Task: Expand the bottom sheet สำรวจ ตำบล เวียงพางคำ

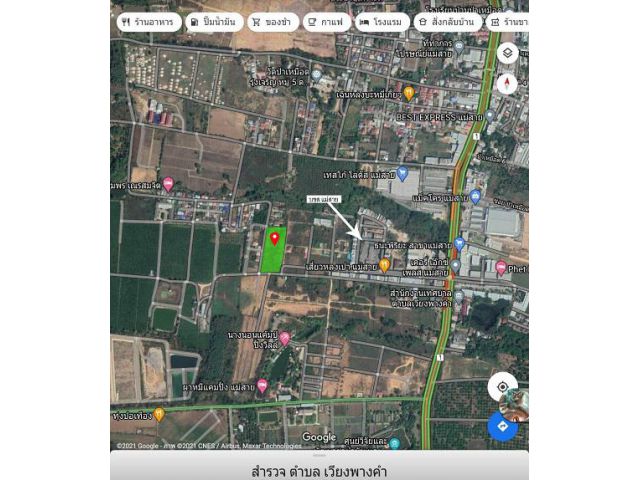Action: tap(319, 470)
